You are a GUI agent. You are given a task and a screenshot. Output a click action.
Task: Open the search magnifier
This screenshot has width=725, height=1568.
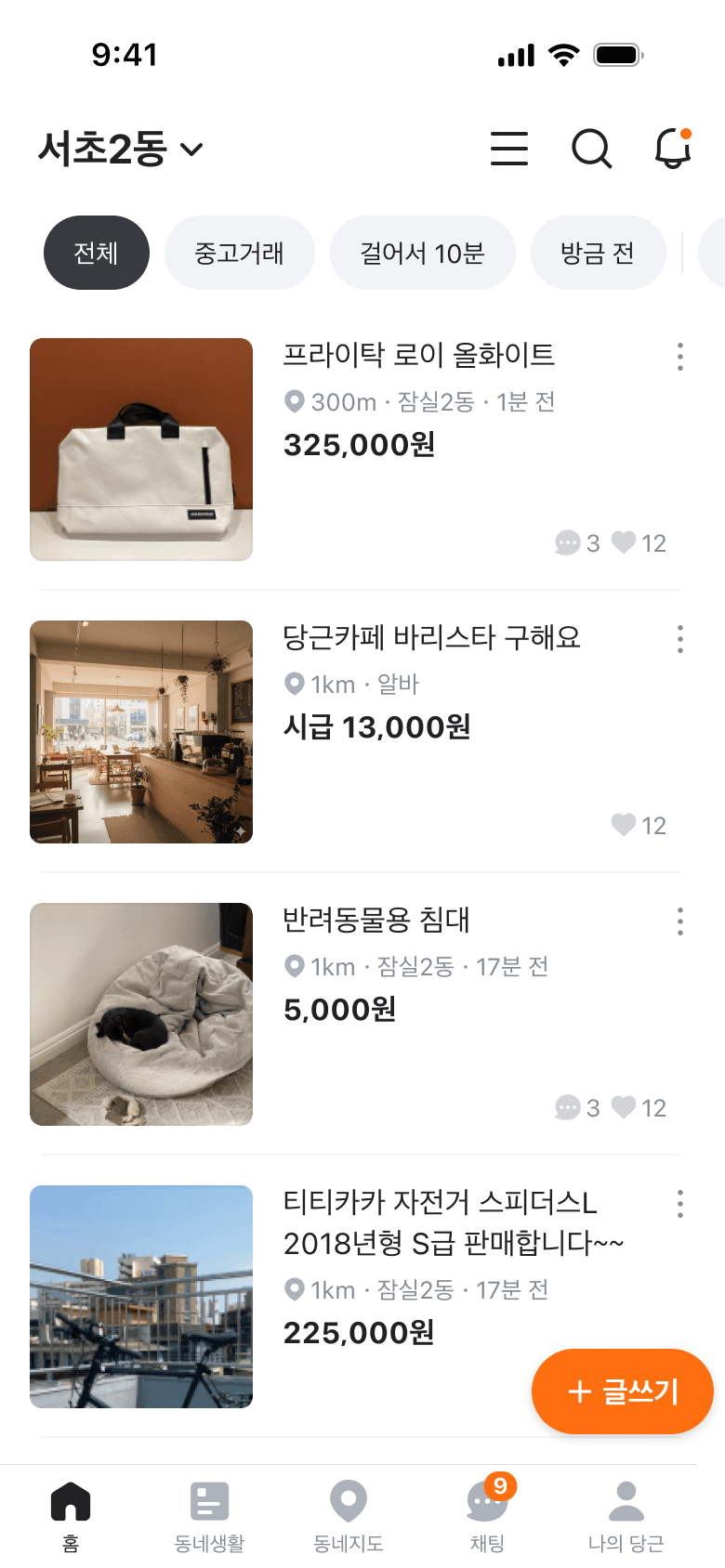591,149
